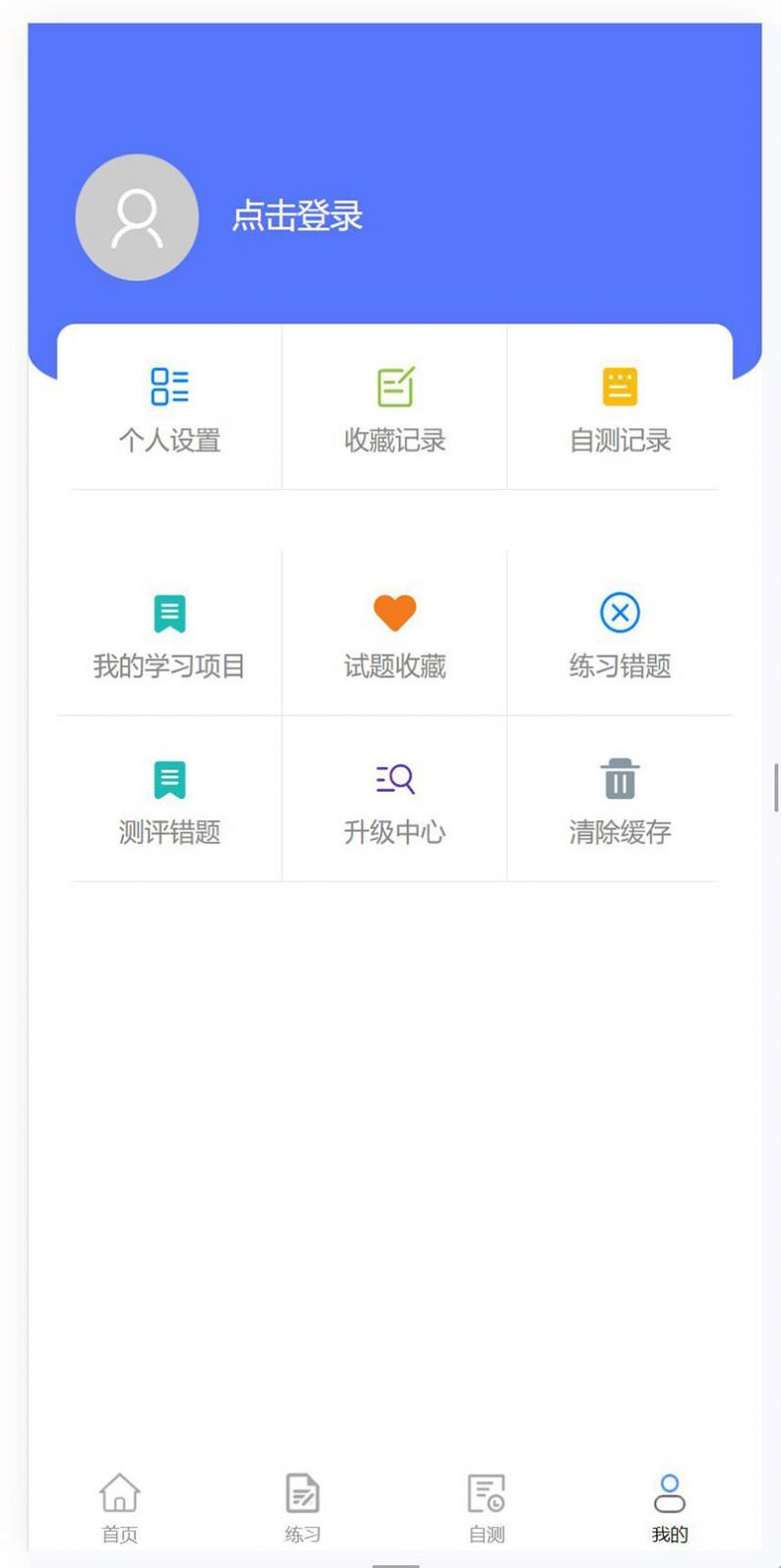Click 点击登录 to log in
Viewport: 781px width, 1568px height.
tap(297, 217)
